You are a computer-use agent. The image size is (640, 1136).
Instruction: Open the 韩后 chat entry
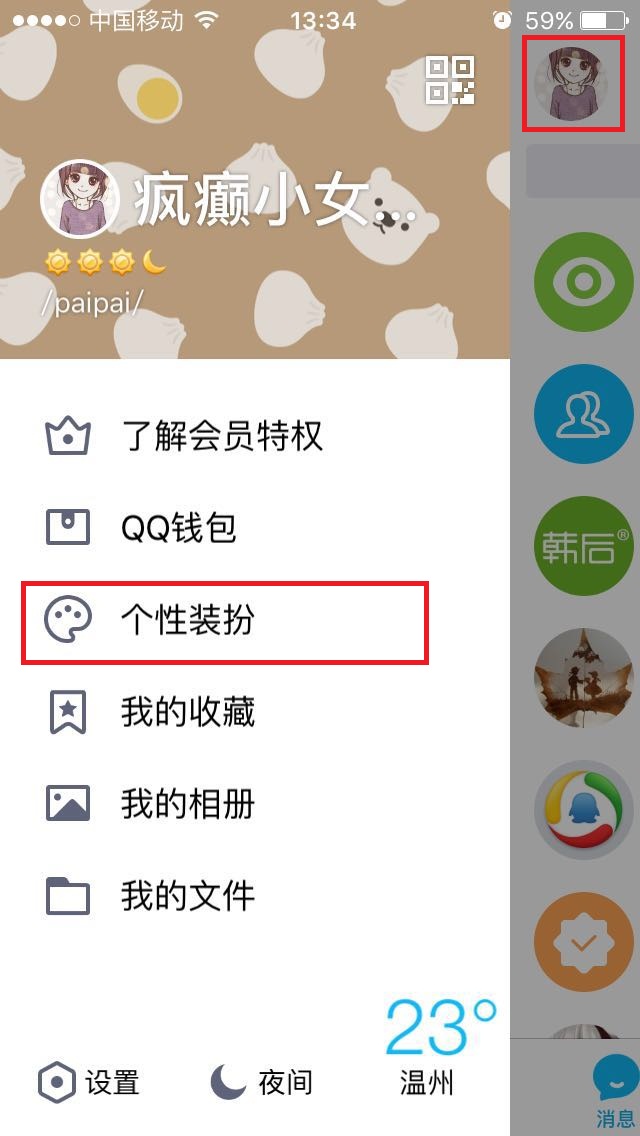pos(584,546)
